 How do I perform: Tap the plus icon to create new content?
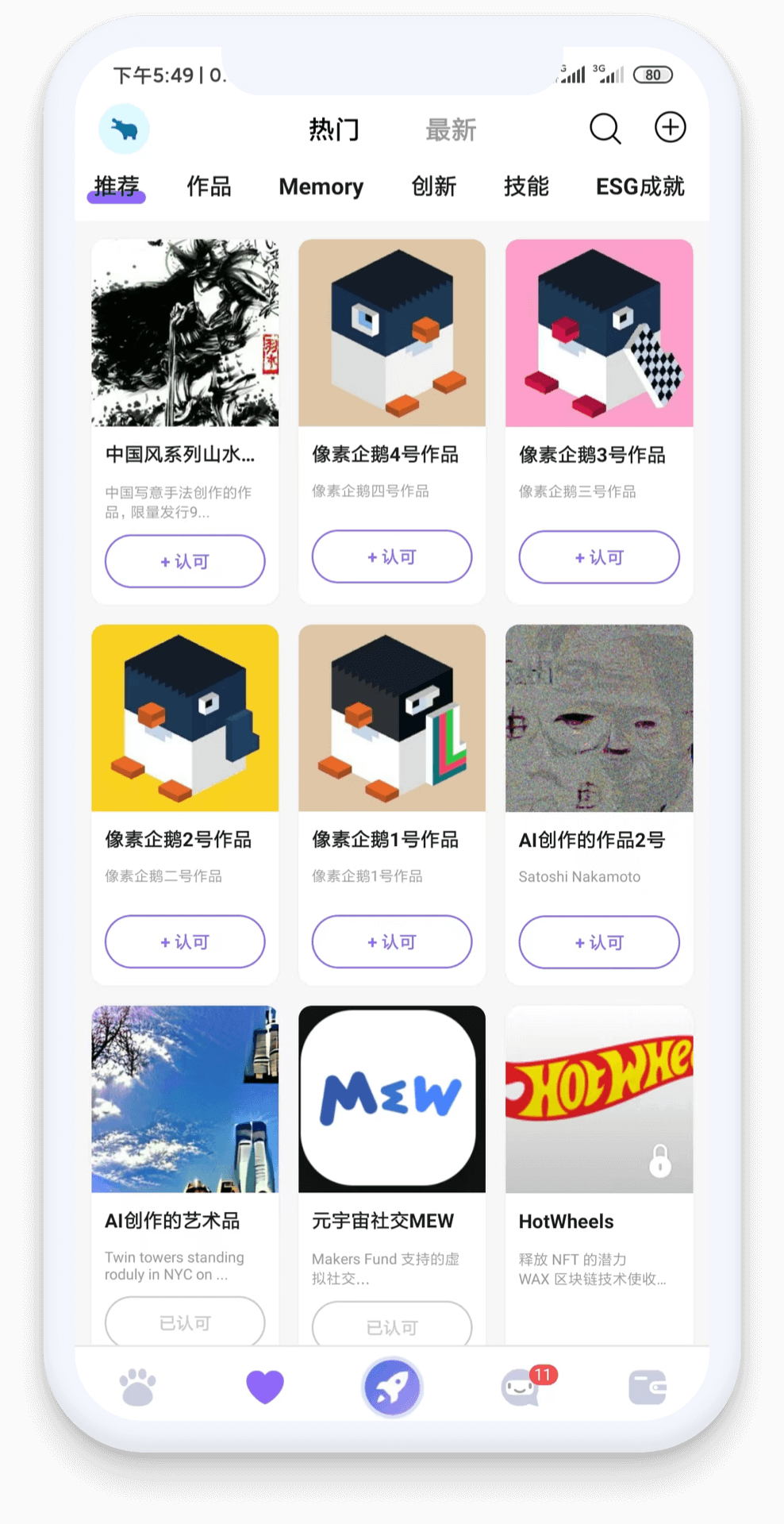tap(670, 127)
